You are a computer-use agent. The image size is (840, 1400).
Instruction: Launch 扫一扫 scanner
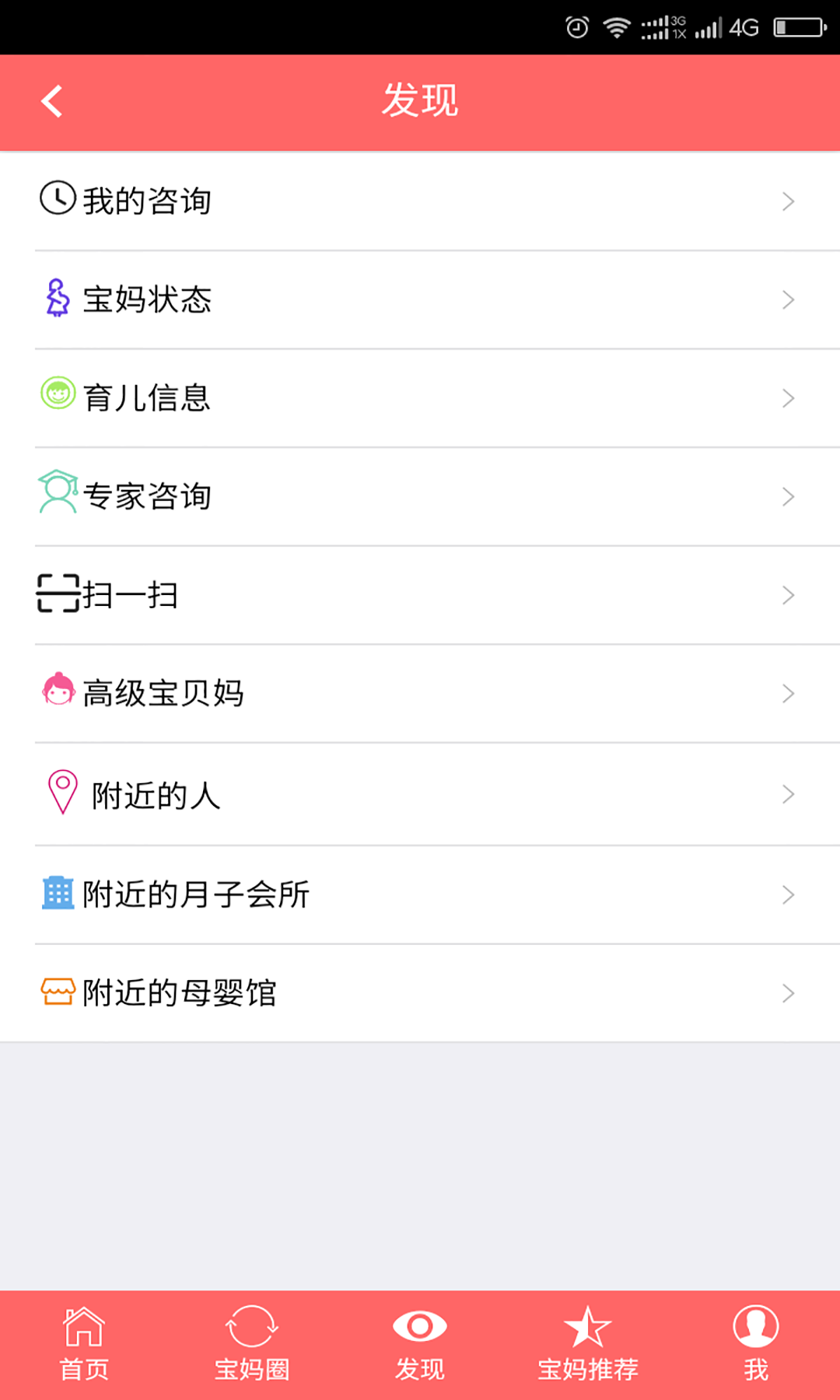(420, 595)
